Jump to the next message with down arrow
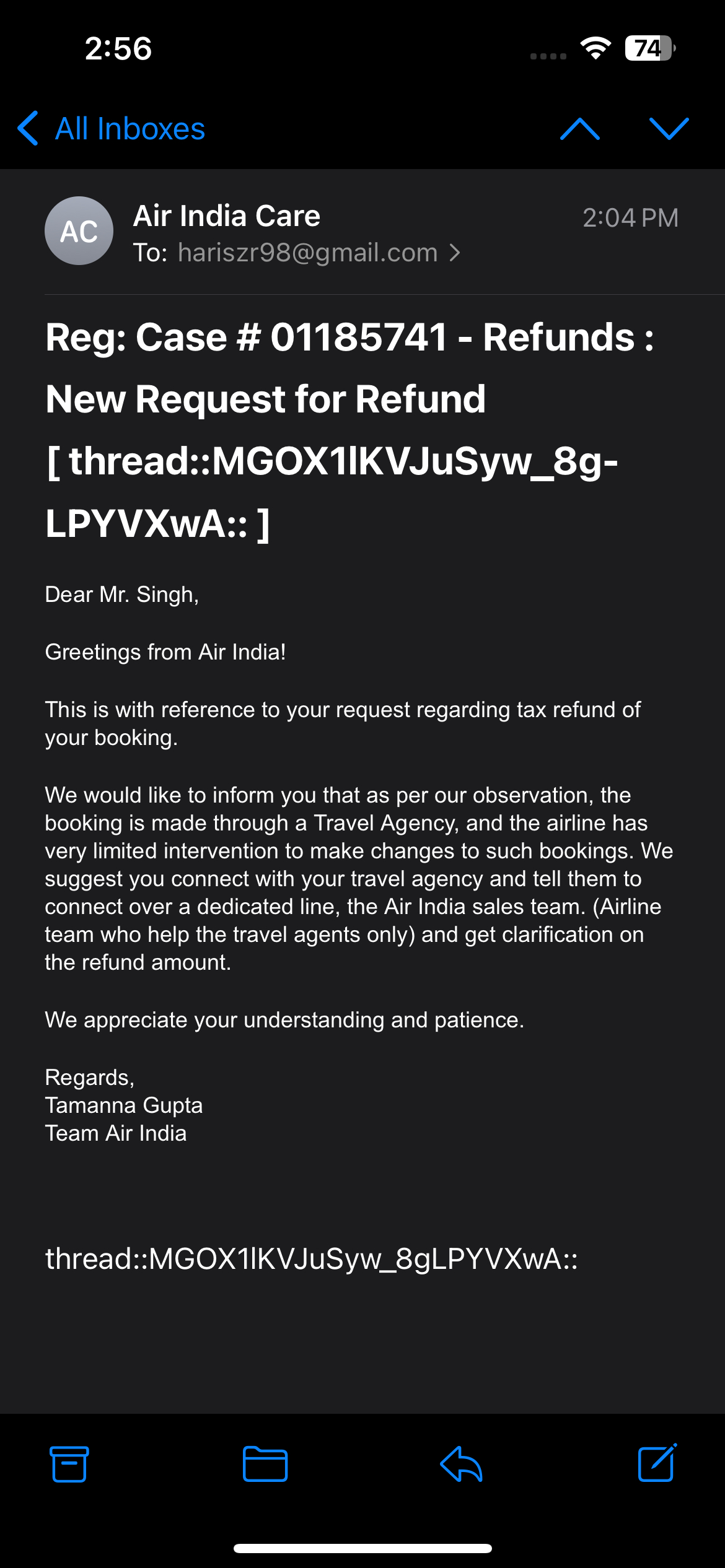The image size is (725, 1568). (x=669, y=129)
